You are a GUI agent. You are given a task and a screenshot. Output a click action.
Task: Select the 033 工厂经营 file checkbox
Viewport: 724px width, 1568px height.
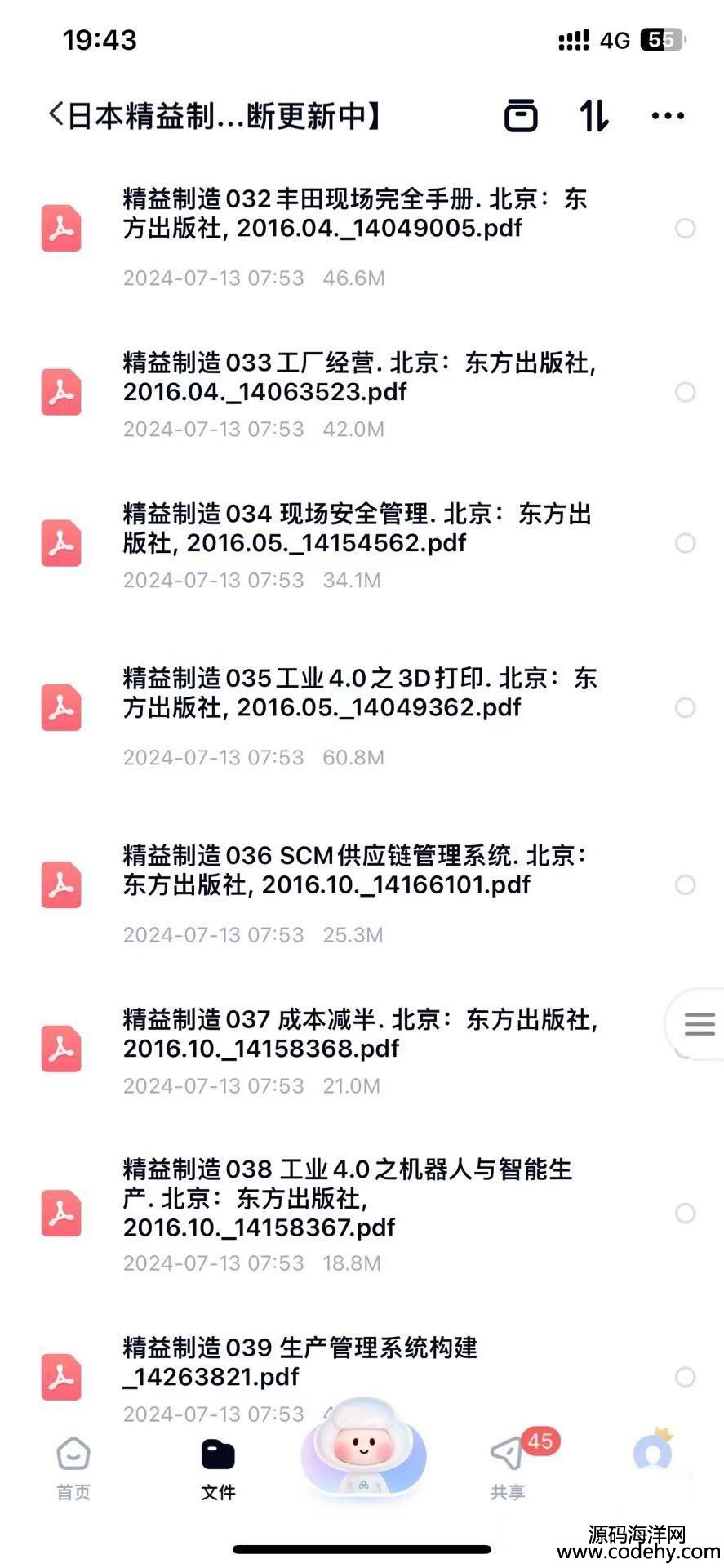click(x=685, y=392)
